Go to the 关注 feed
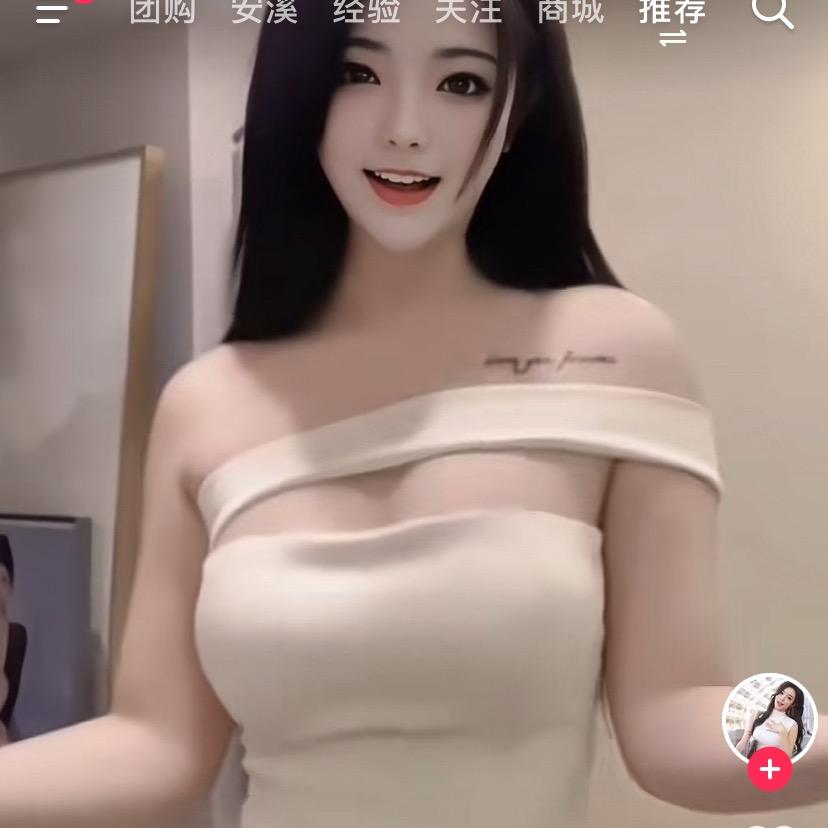Image resolution: width=828 pixels, height=828 pixels. 469,12
